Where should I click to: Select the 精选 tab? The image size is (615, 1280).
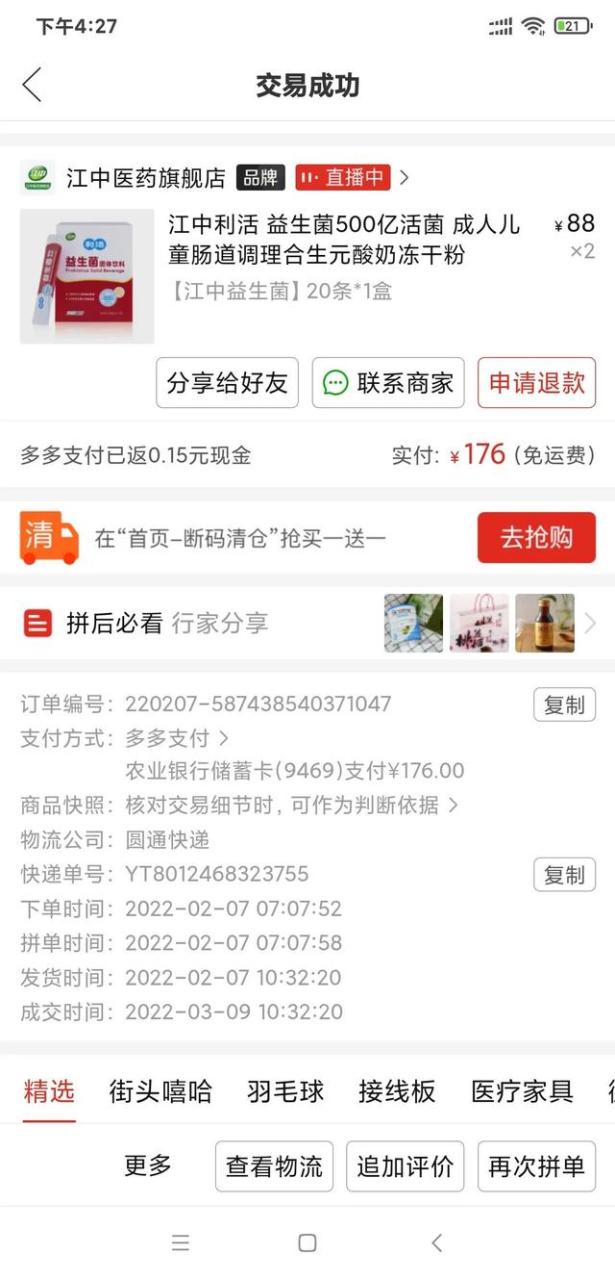tap(49, 1091)
